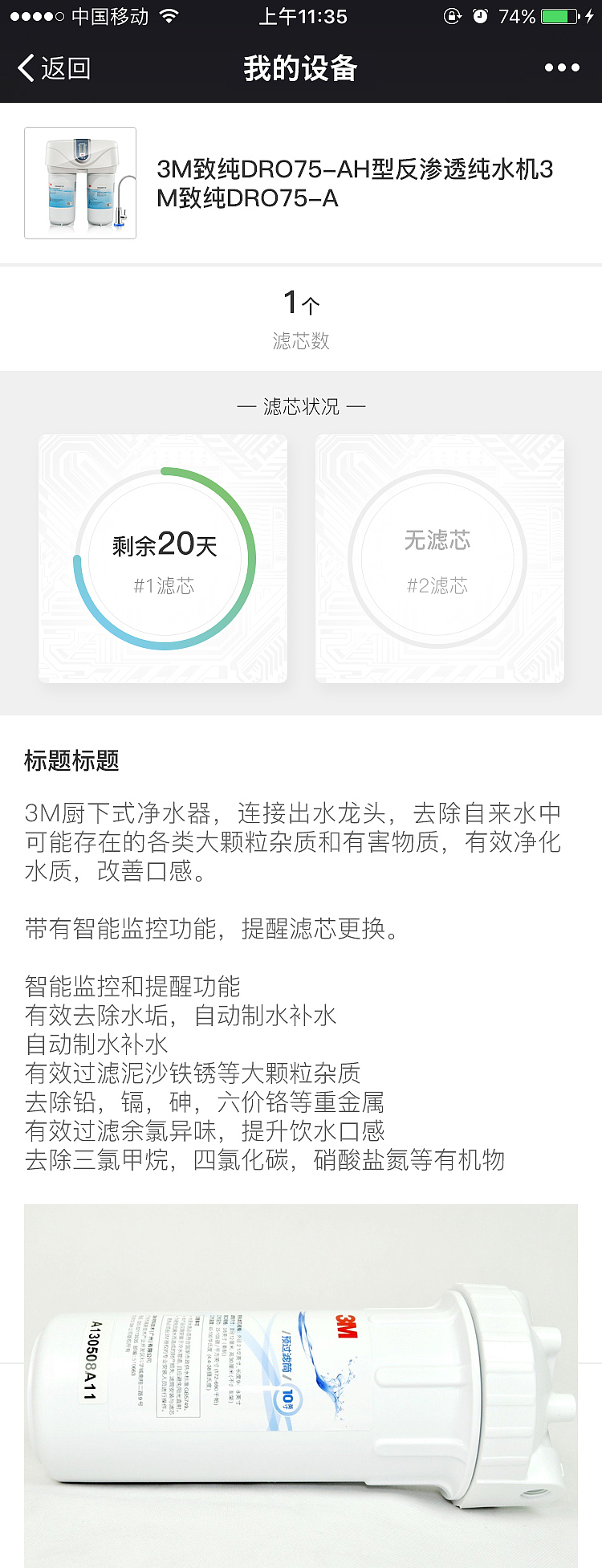Expand the 标题标题 description section

(71, 761)
